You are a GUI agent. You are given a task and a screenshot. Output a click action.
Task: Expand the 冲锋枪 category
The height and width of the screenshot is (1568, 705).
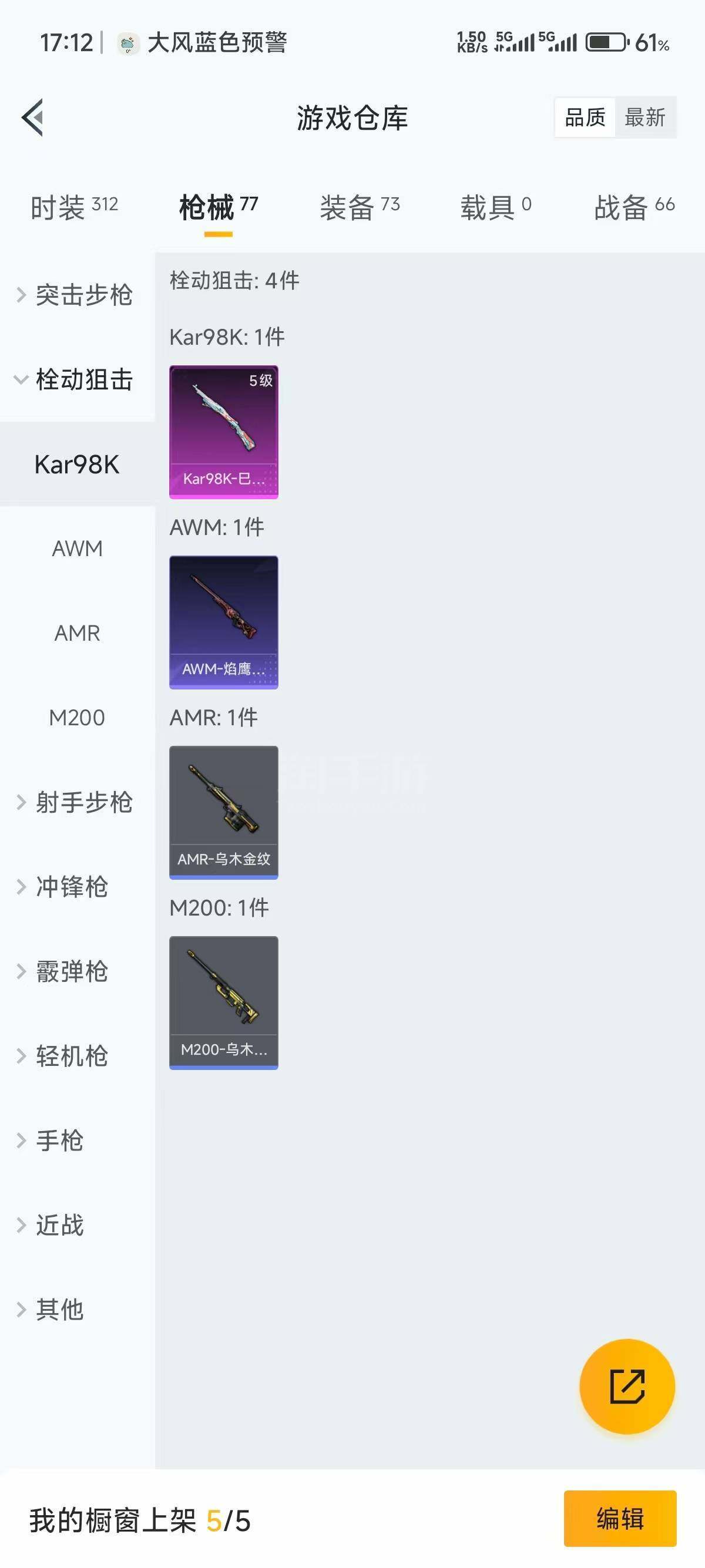[70, 887]
